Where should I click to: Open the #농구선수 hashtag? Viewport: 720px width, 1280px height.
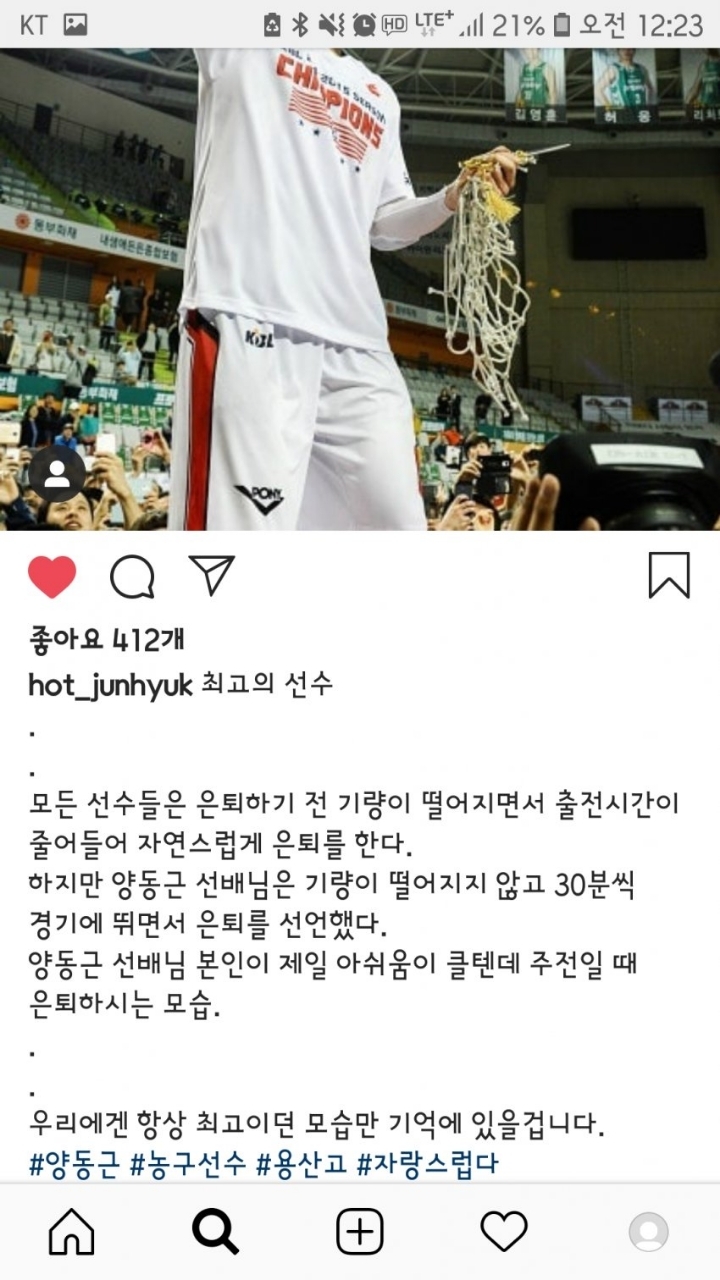pyautogui.click(x=187, y=1164)
